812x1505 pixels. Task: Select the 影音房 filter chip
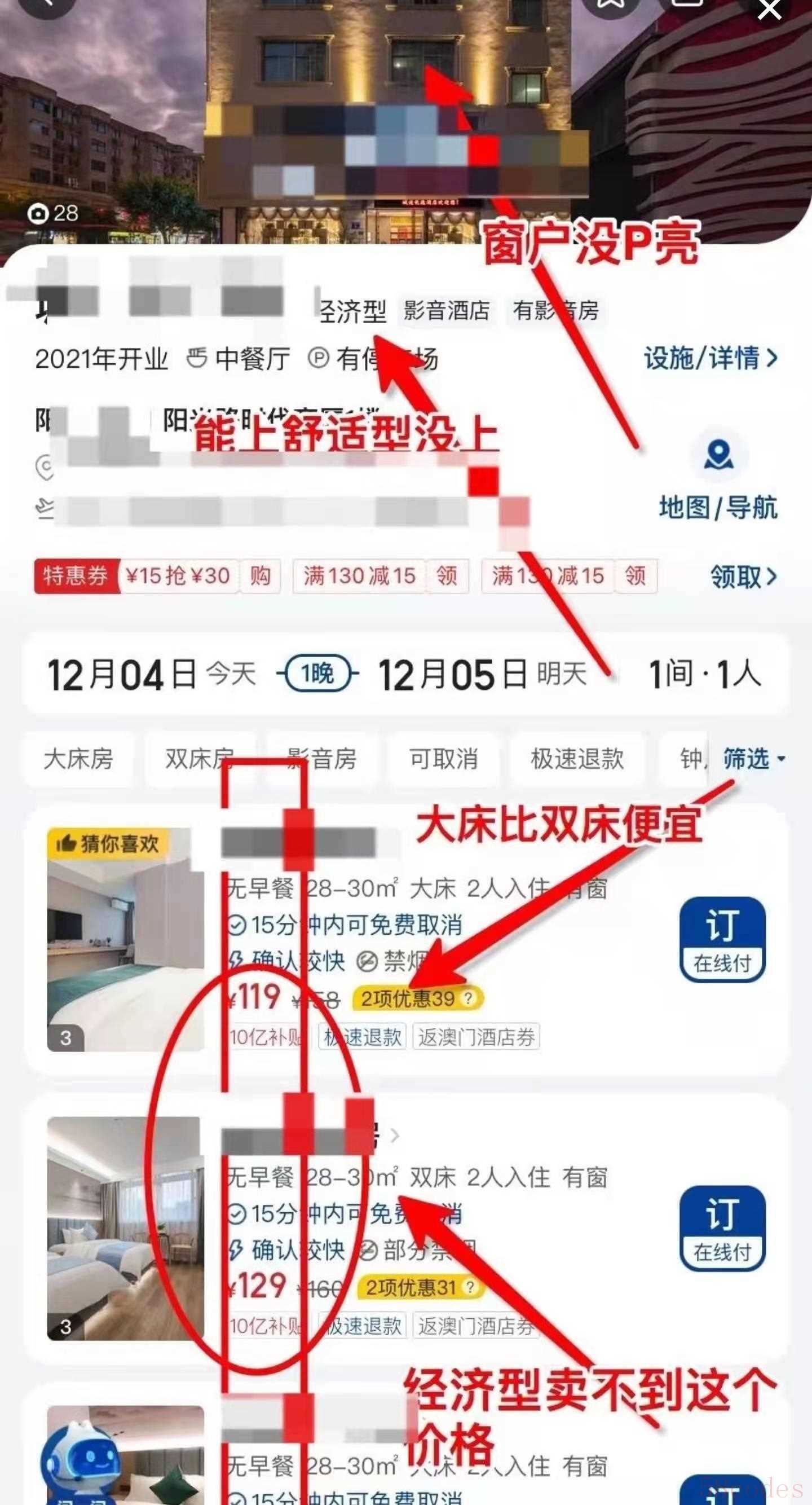click(322, 759)
